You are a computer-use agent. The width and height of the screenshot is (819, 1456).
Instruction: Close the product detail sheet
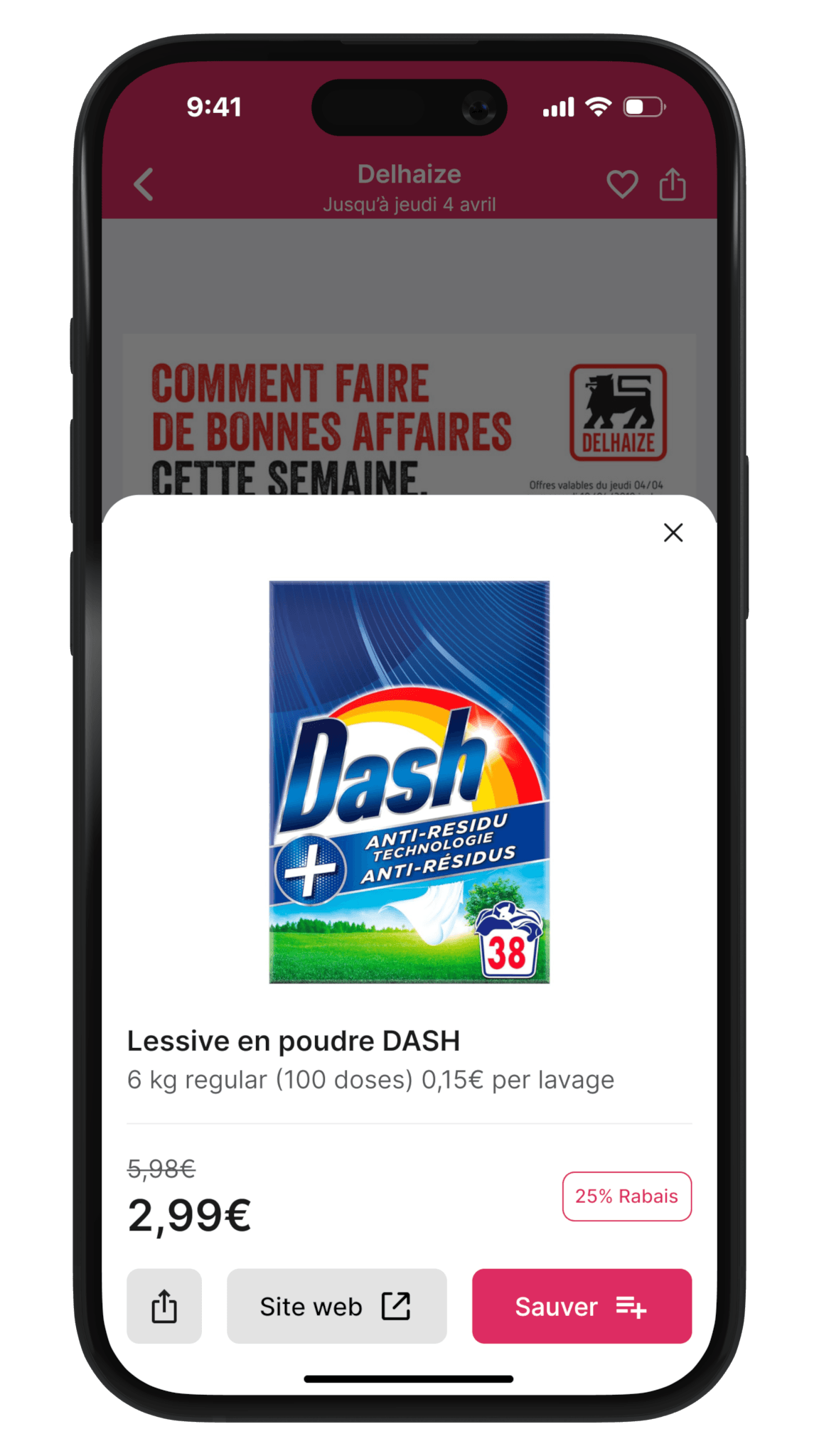[673, 532]
